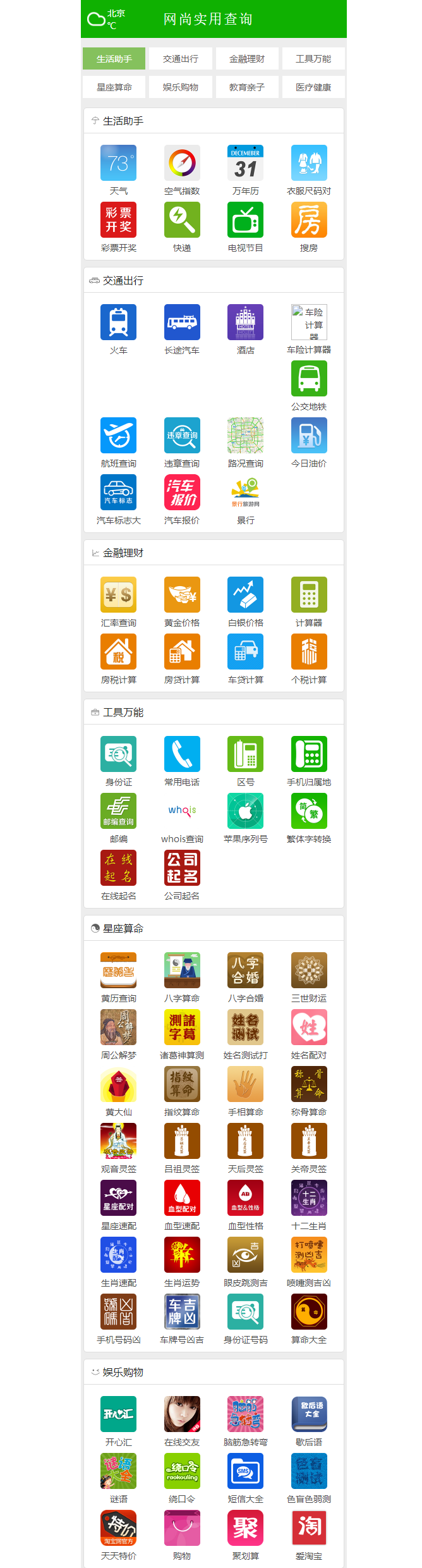Tap the 教育亲子 category tab
Viewport: 422px width, 1568px height.
tap(247, 87)
